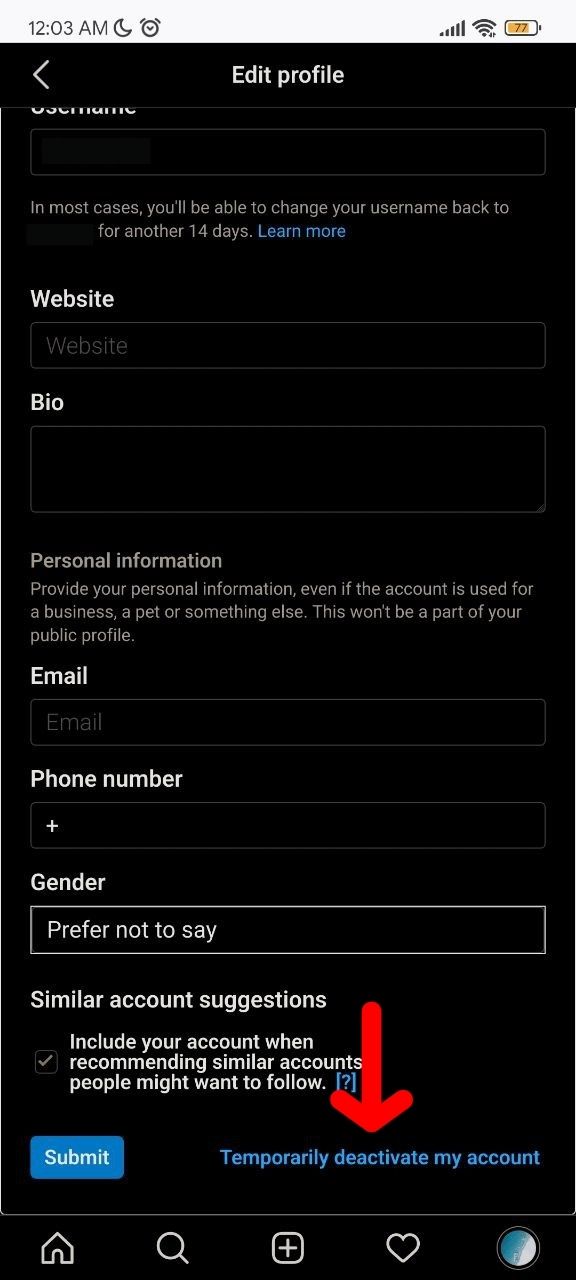
Task: Tap the Username text field
Action: [x=288, y=152]
